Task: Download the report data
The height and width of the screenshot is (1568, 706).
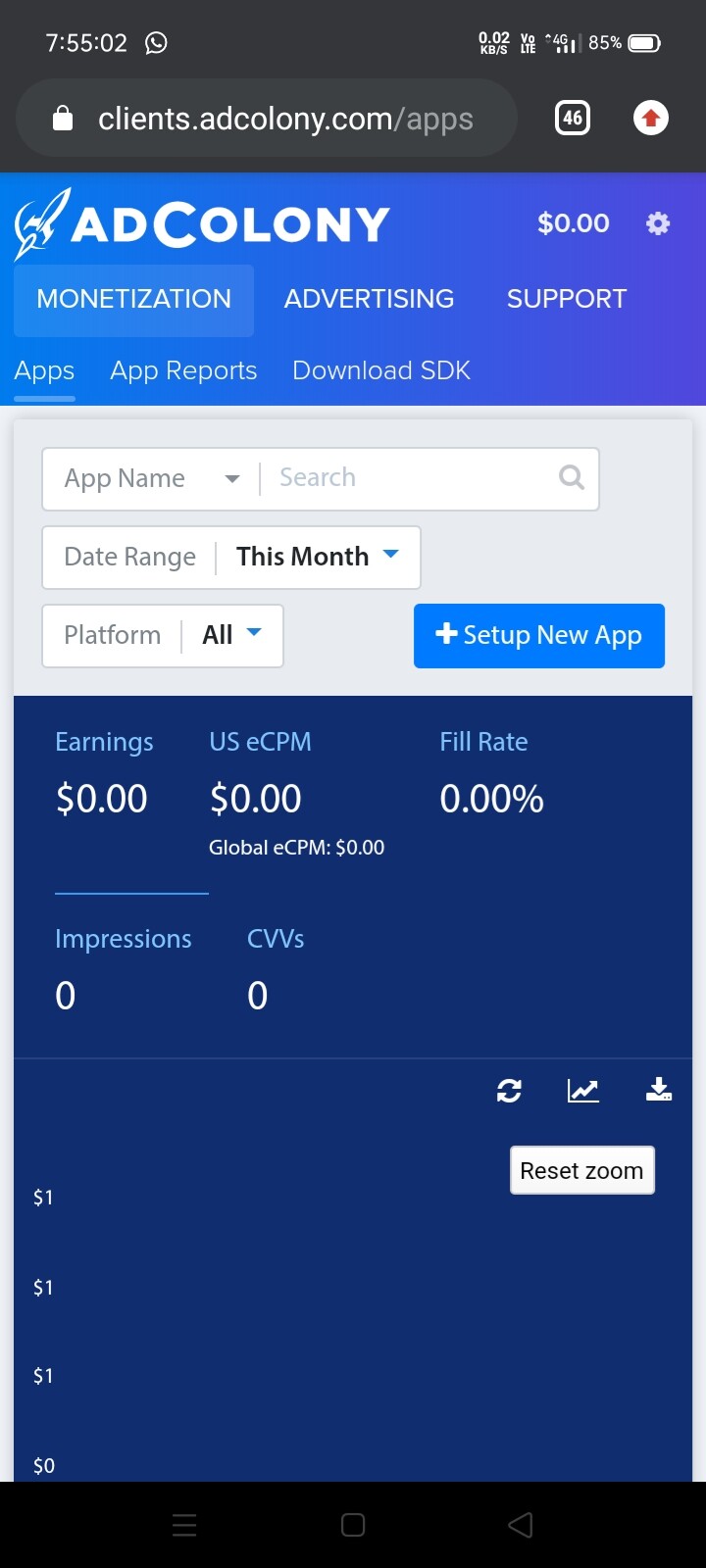Action: (658, 1090)
